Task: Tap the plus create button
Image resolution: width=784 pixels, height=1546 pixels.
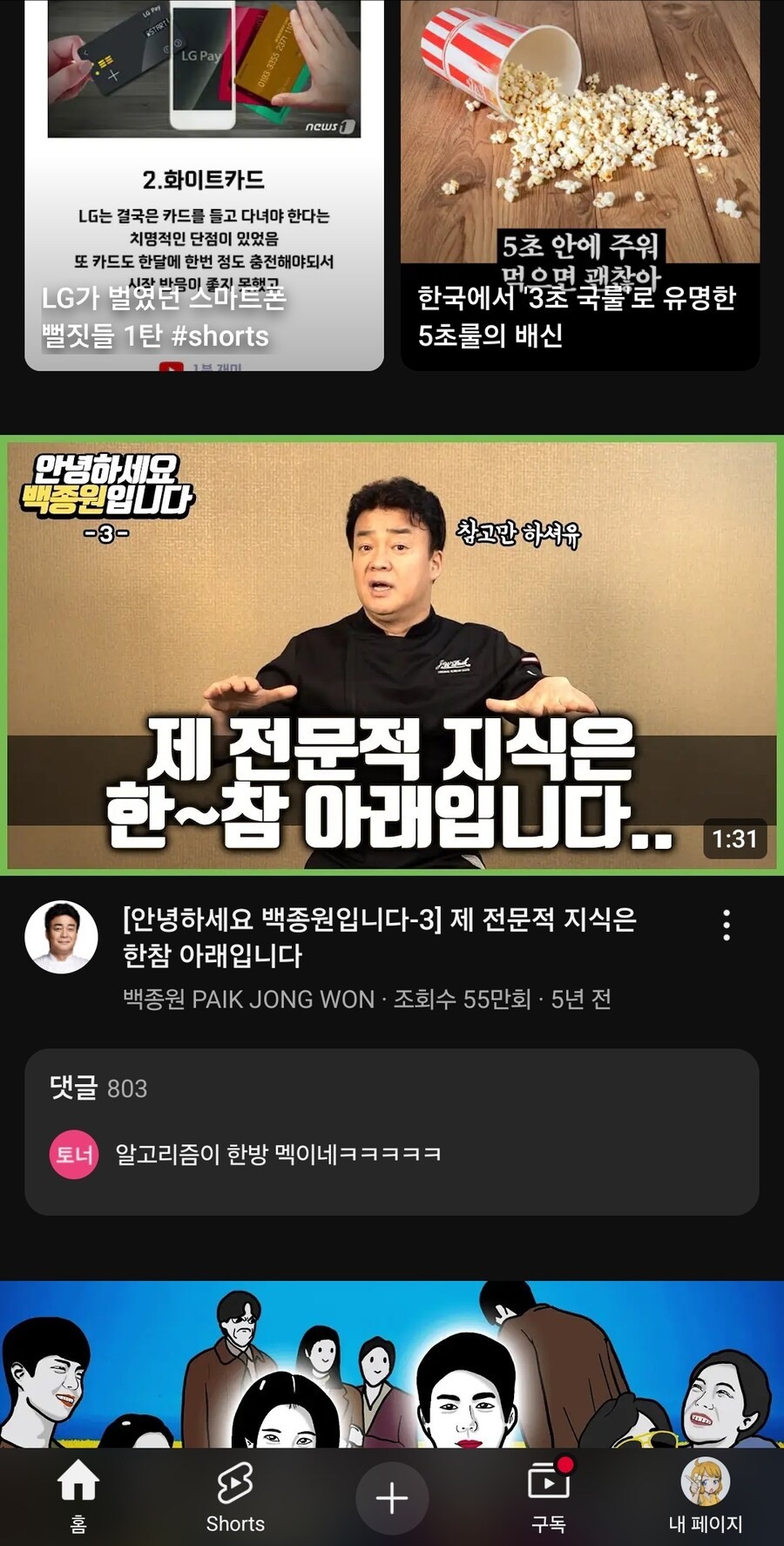Action: [x=392, y=1499]
